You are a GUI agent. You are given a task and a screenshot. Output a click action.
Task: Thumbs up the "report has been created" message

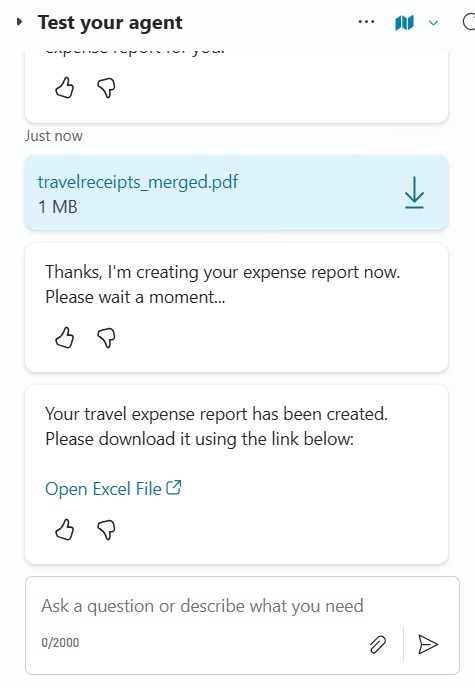click(x=64, y=529)
